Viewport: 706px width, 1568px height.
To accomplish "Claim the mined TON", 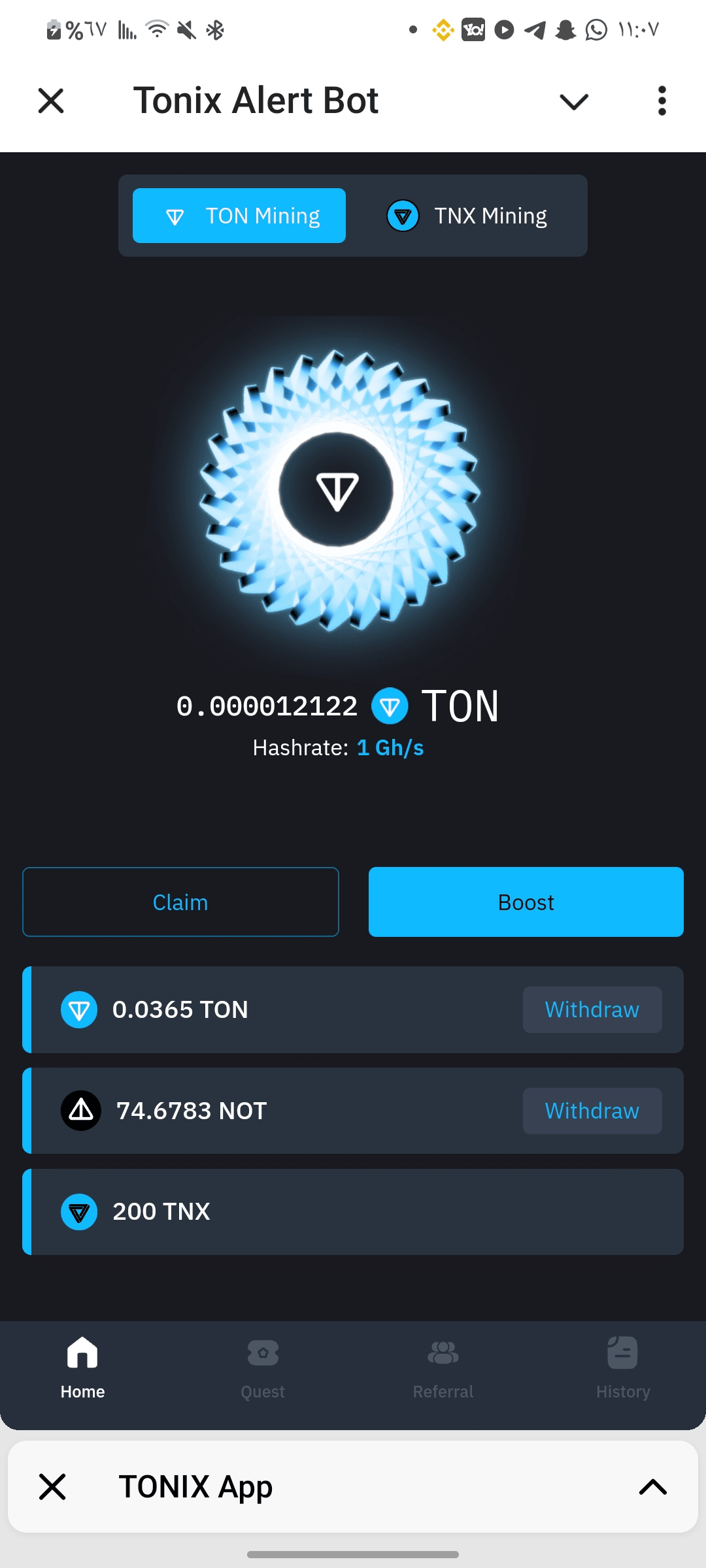I will pos(180,902).
